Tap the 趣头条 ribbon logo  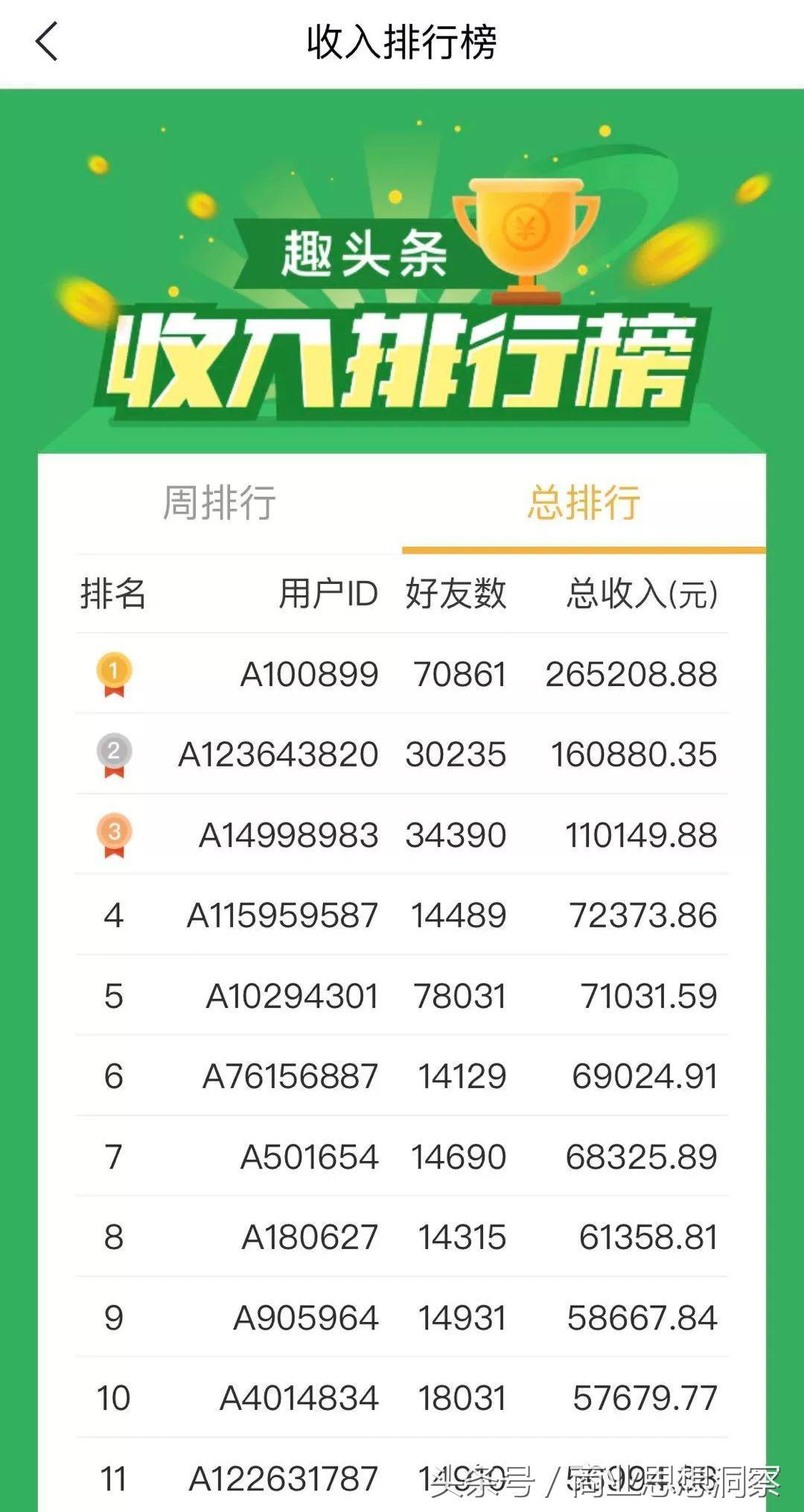click(x=357, y=253)
